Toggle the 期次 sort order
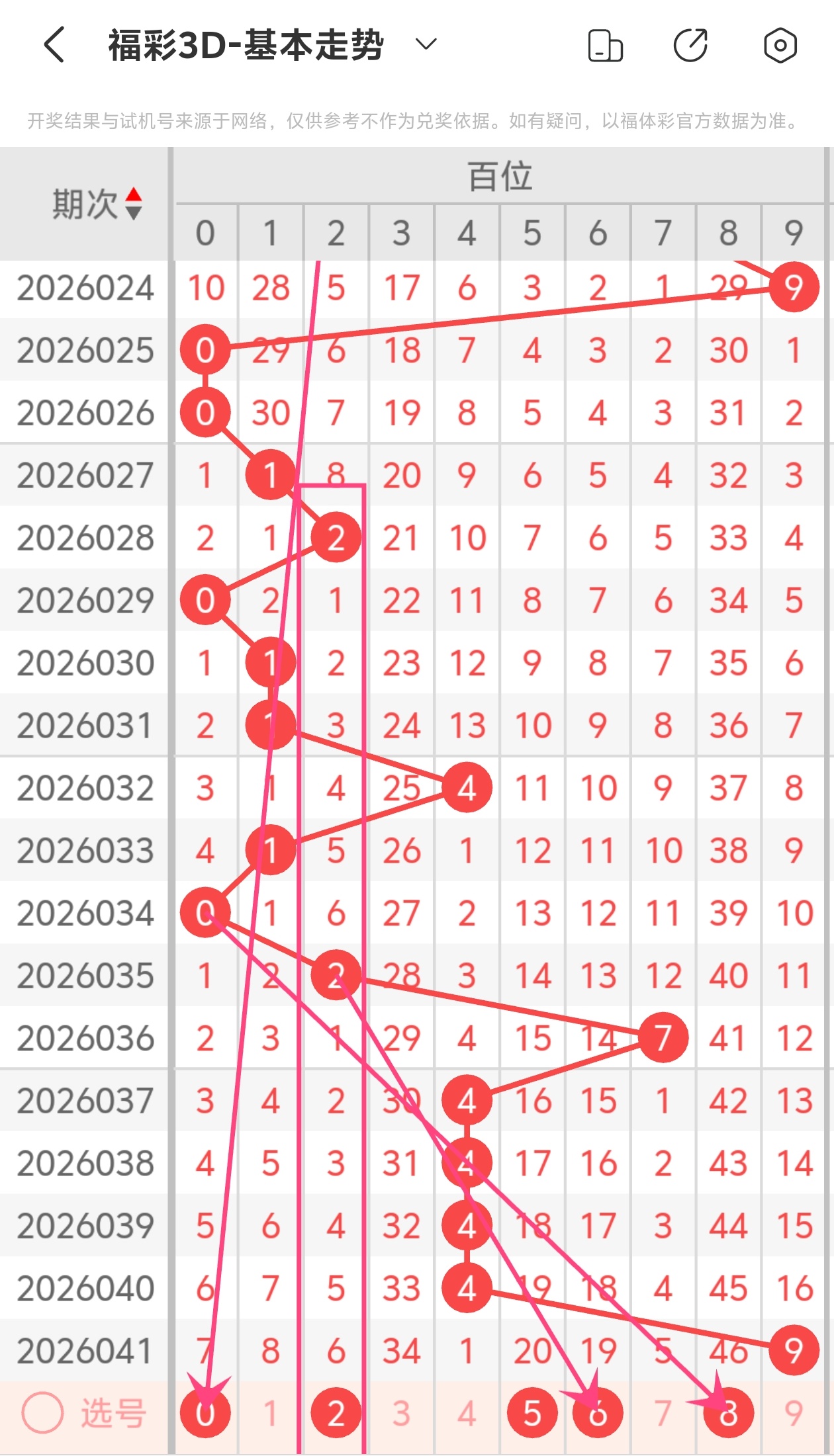Image resolution: width=834 pixels, height=1456 pixels. coord(133,204)
